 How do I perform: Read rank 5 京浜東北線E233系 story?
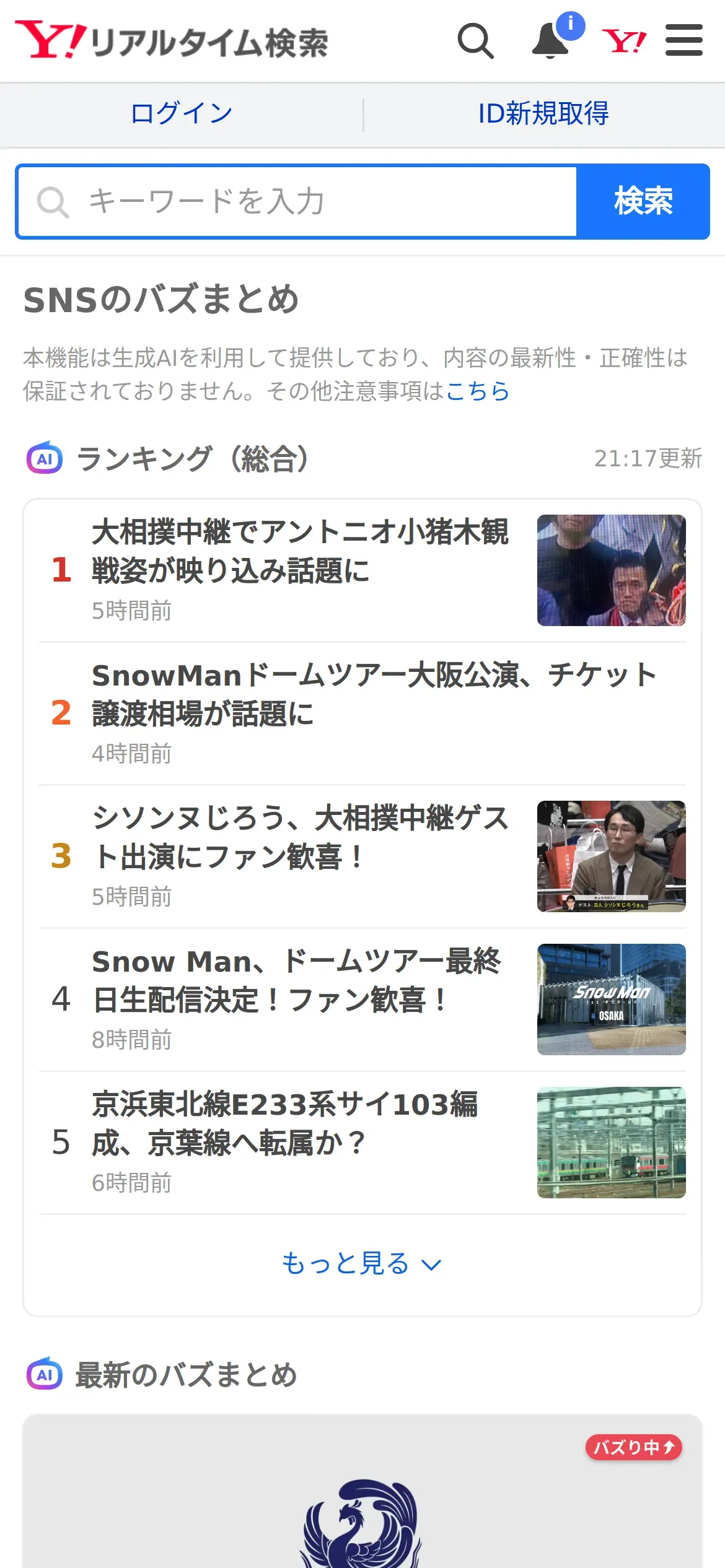pos(285,1123)
